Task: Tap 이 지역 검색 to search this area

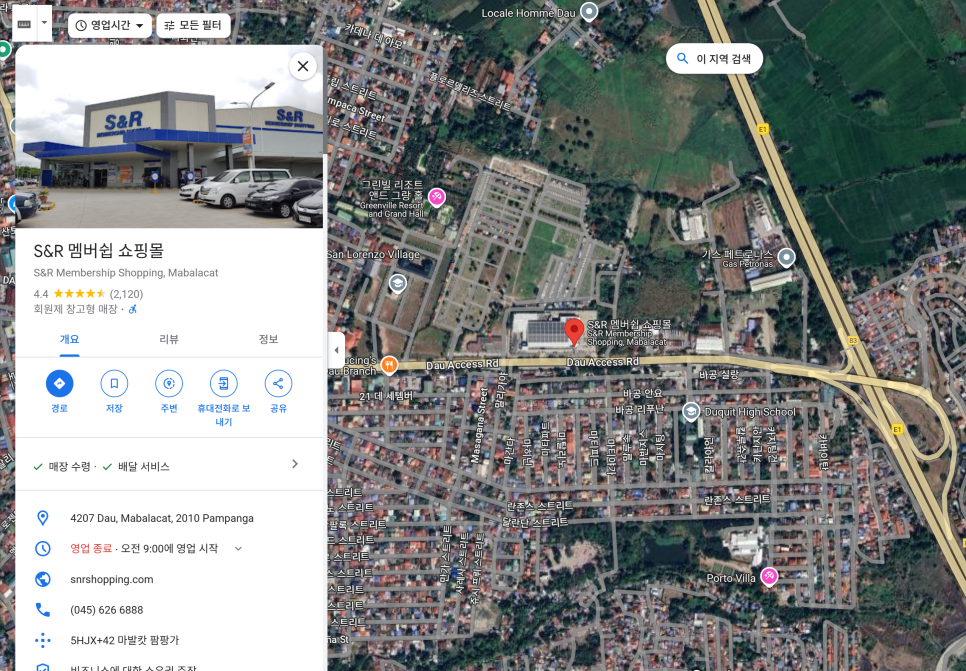Action: coord(714,59)
